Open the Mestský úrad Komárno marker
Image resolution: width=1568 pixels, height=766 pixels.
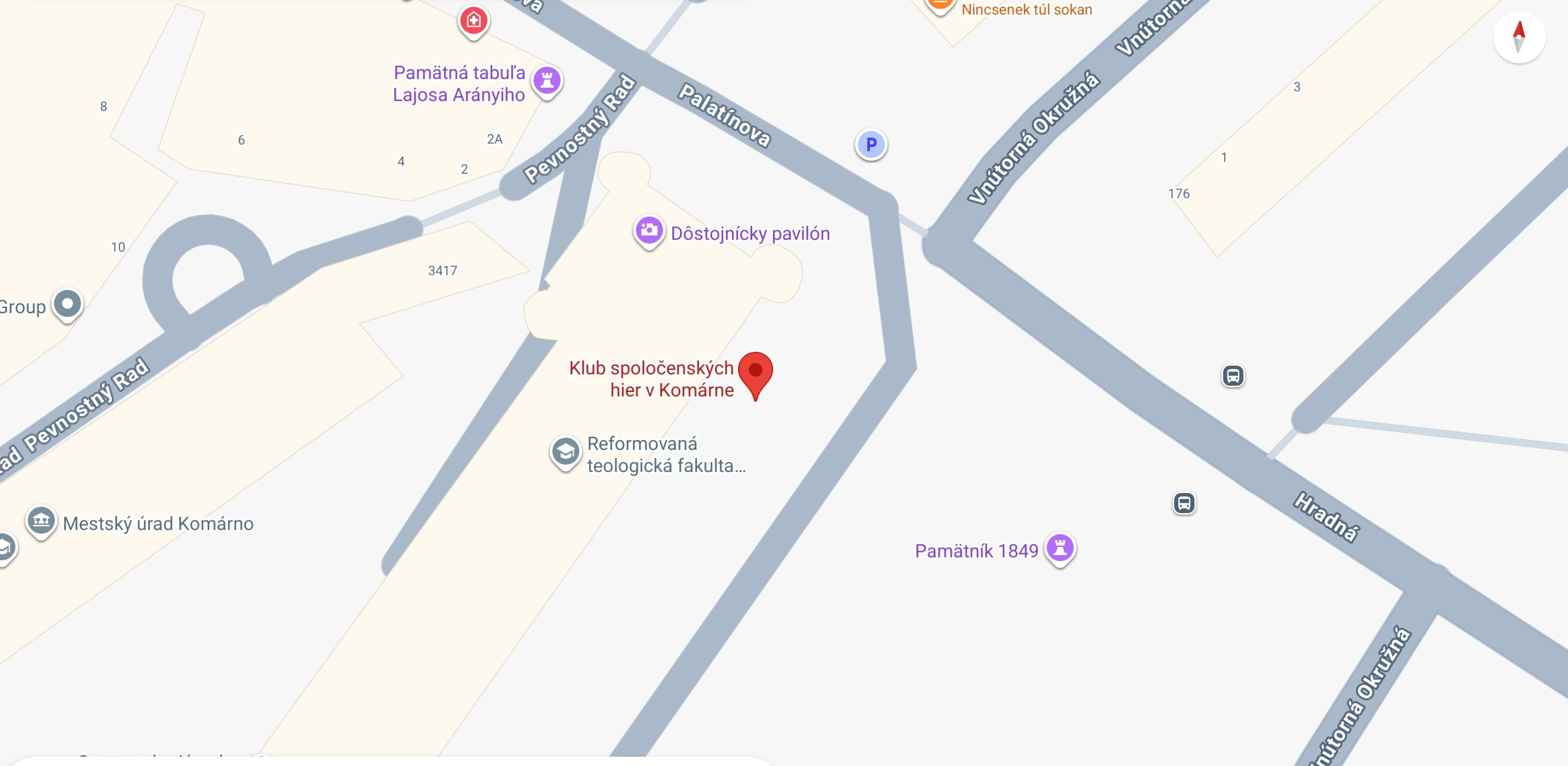pyautogui.click(x=41, y=521)
